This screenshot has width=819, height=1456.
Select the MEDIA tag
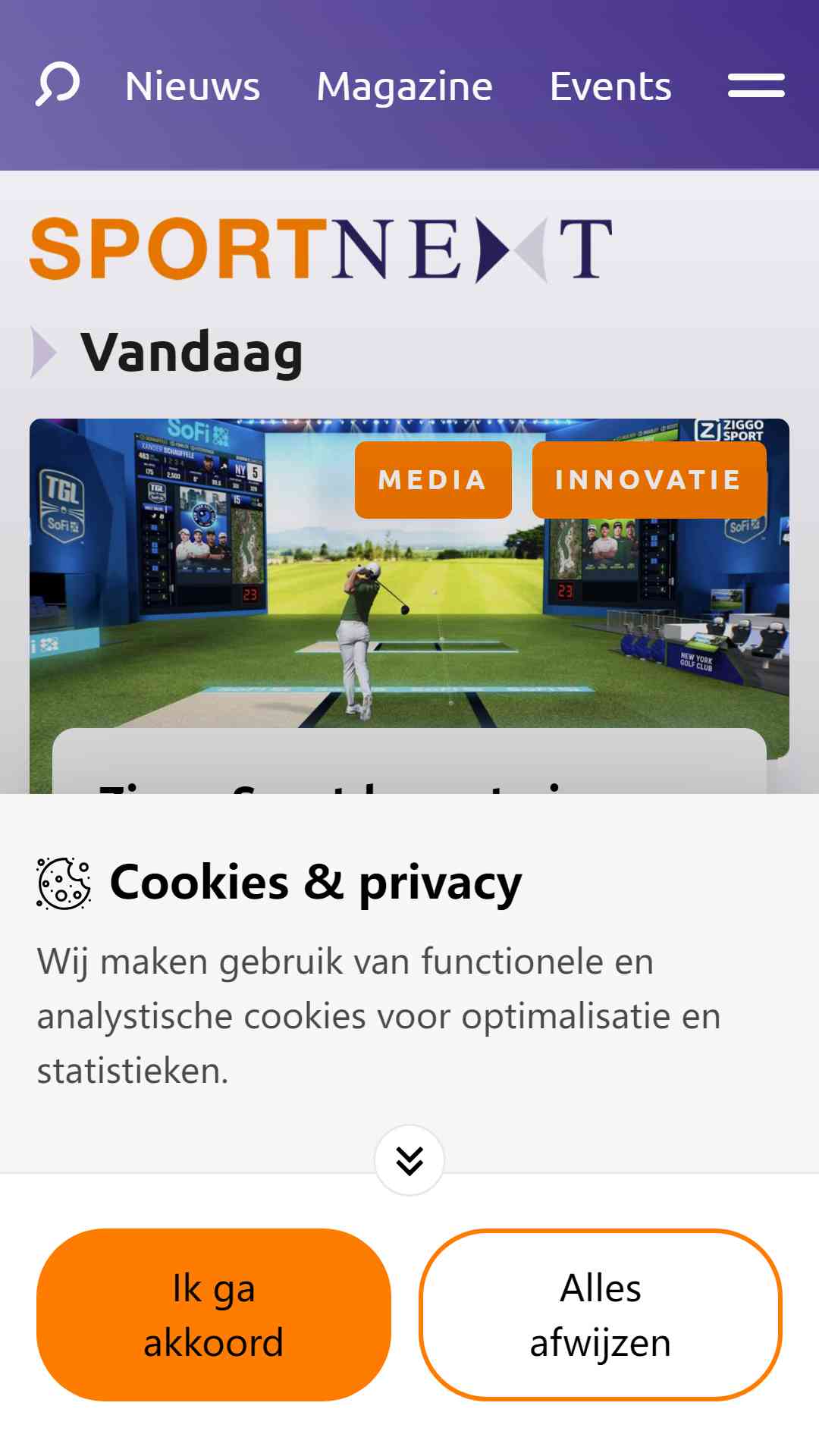[x=433, y=480]
